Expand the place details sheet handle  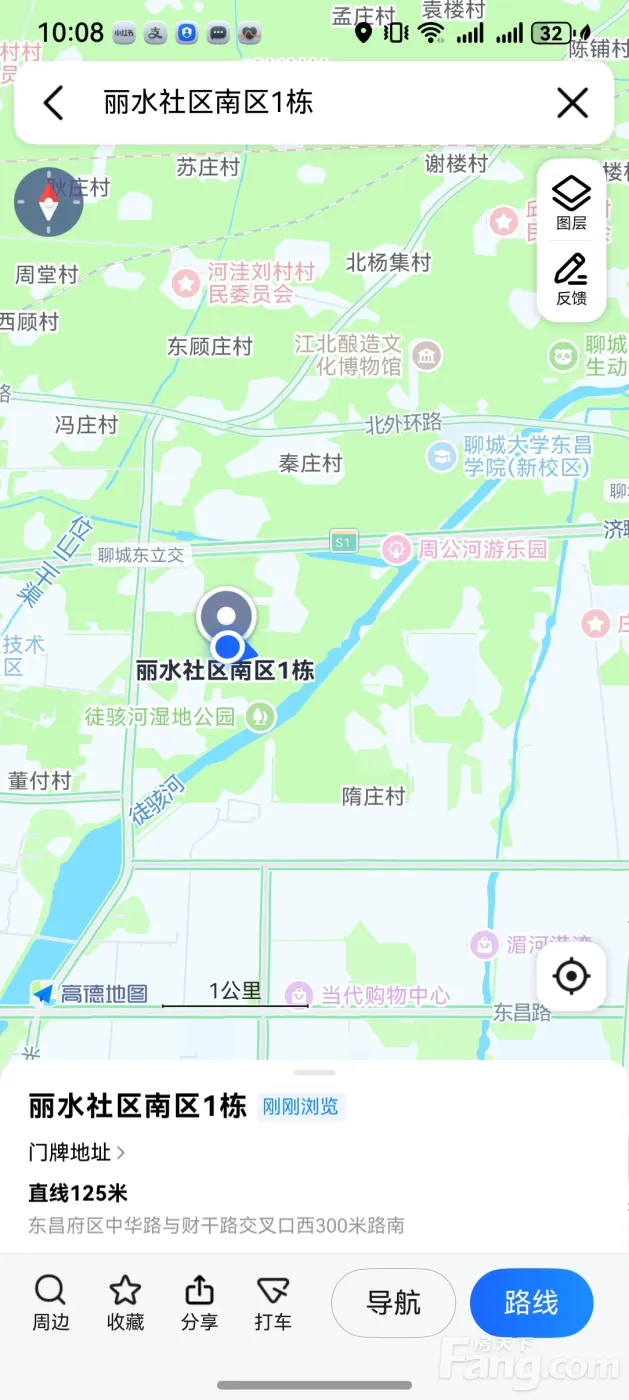[x=315, y=1072]
